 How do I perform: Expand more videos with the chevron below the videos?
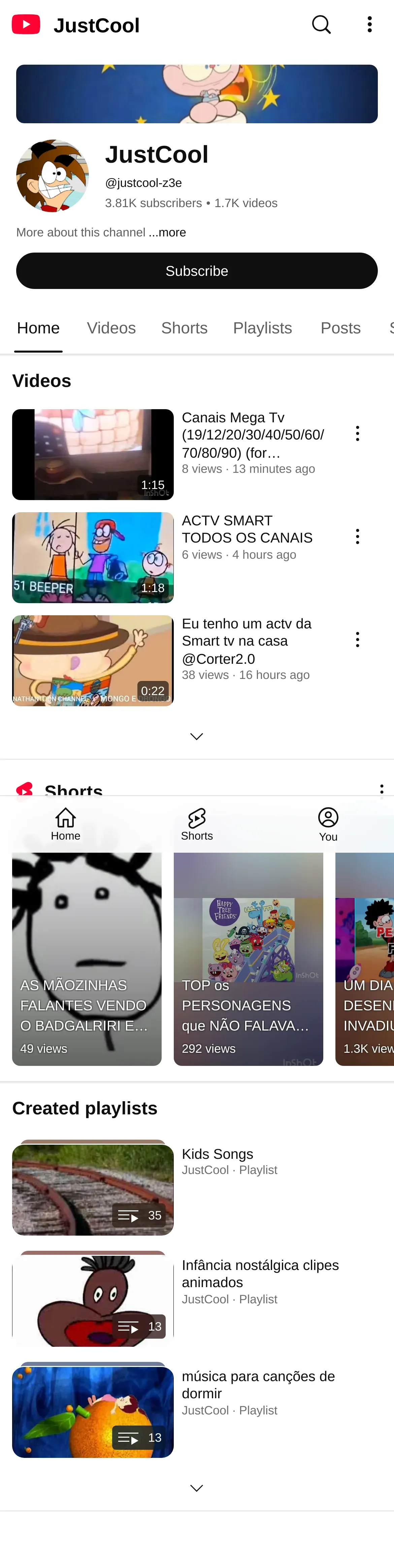point(197,737)
